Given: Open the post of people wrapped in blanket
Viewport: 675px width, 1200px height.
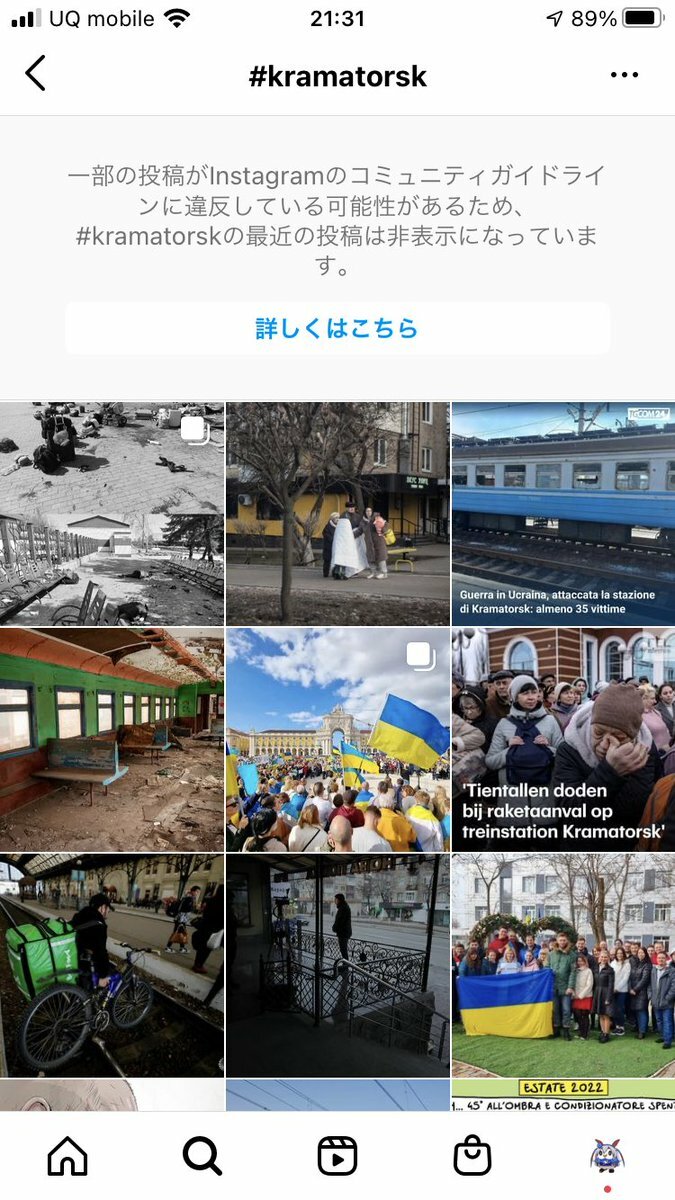Looking at the screenshot, I should click(337, 514).
